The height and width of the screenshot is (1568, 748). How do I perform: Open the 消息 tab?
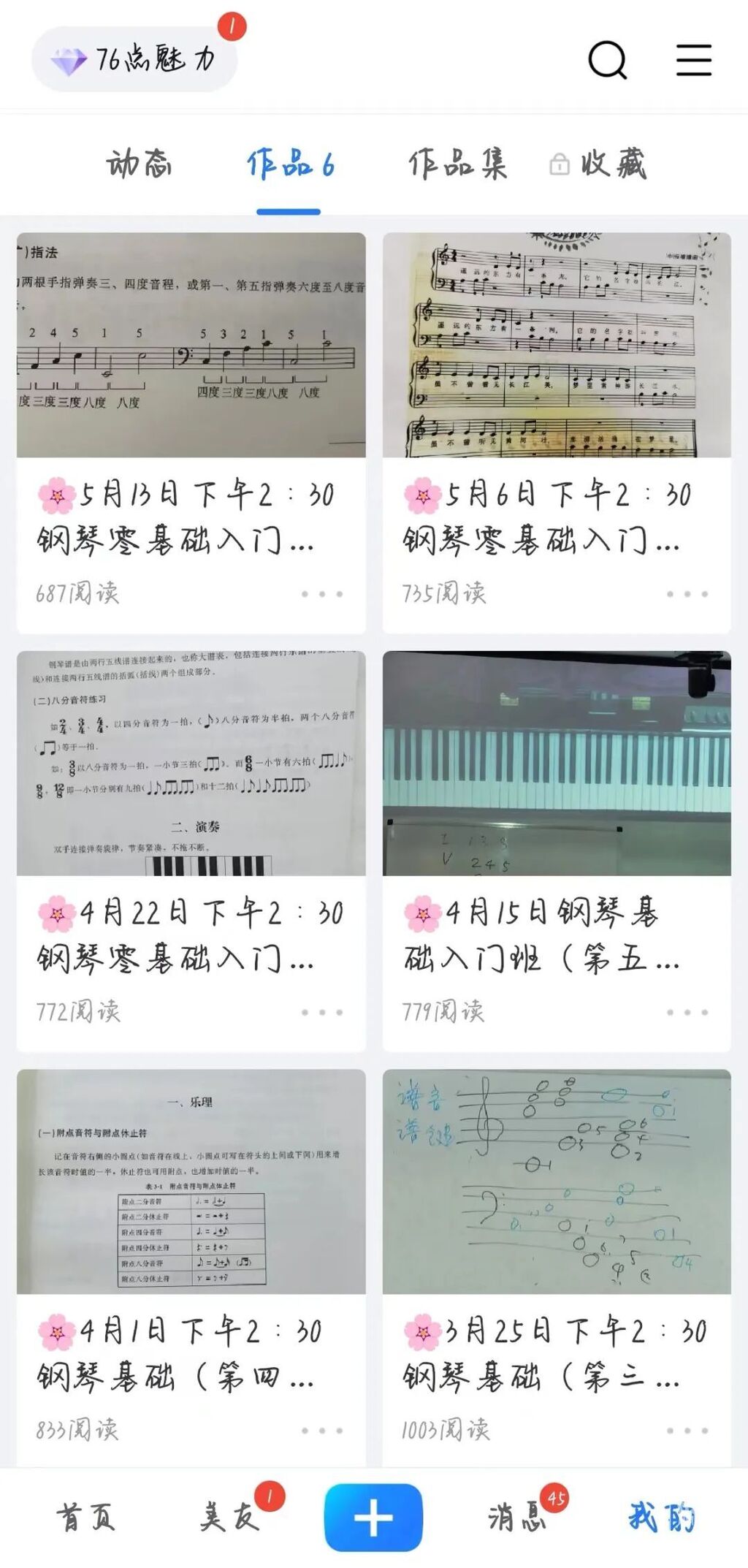(517, 1518)
